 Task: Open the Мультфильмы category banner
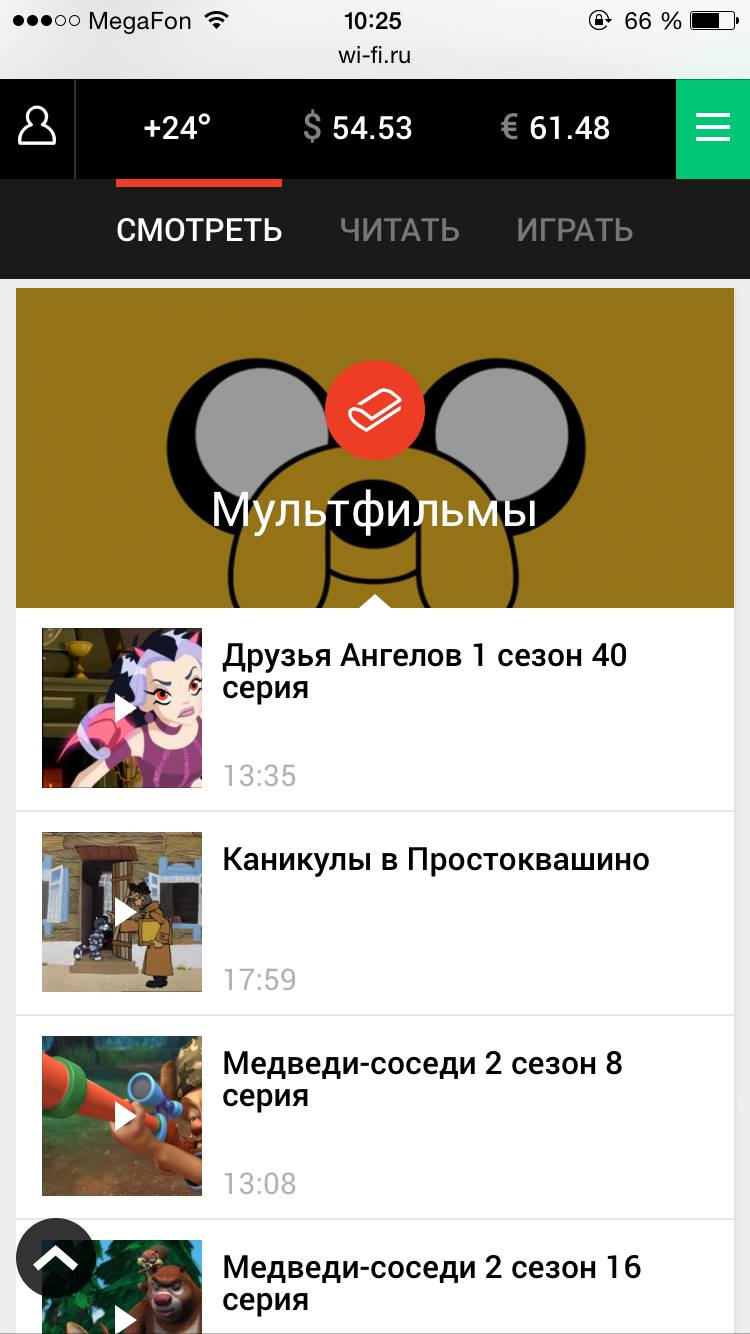pyautogui.click(x=375, y=448)
